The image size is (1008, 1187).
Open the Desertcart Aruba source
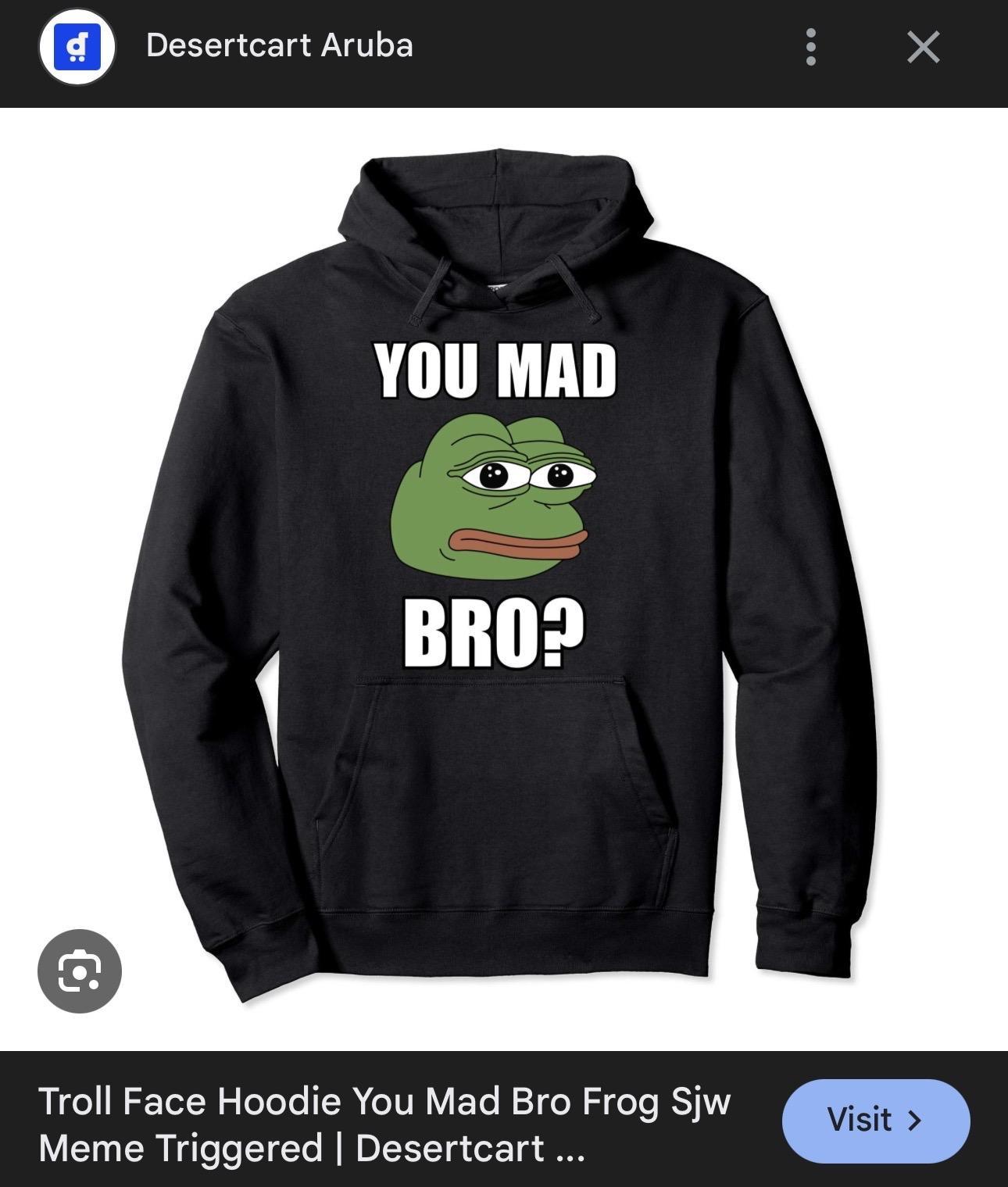(279, 45)
